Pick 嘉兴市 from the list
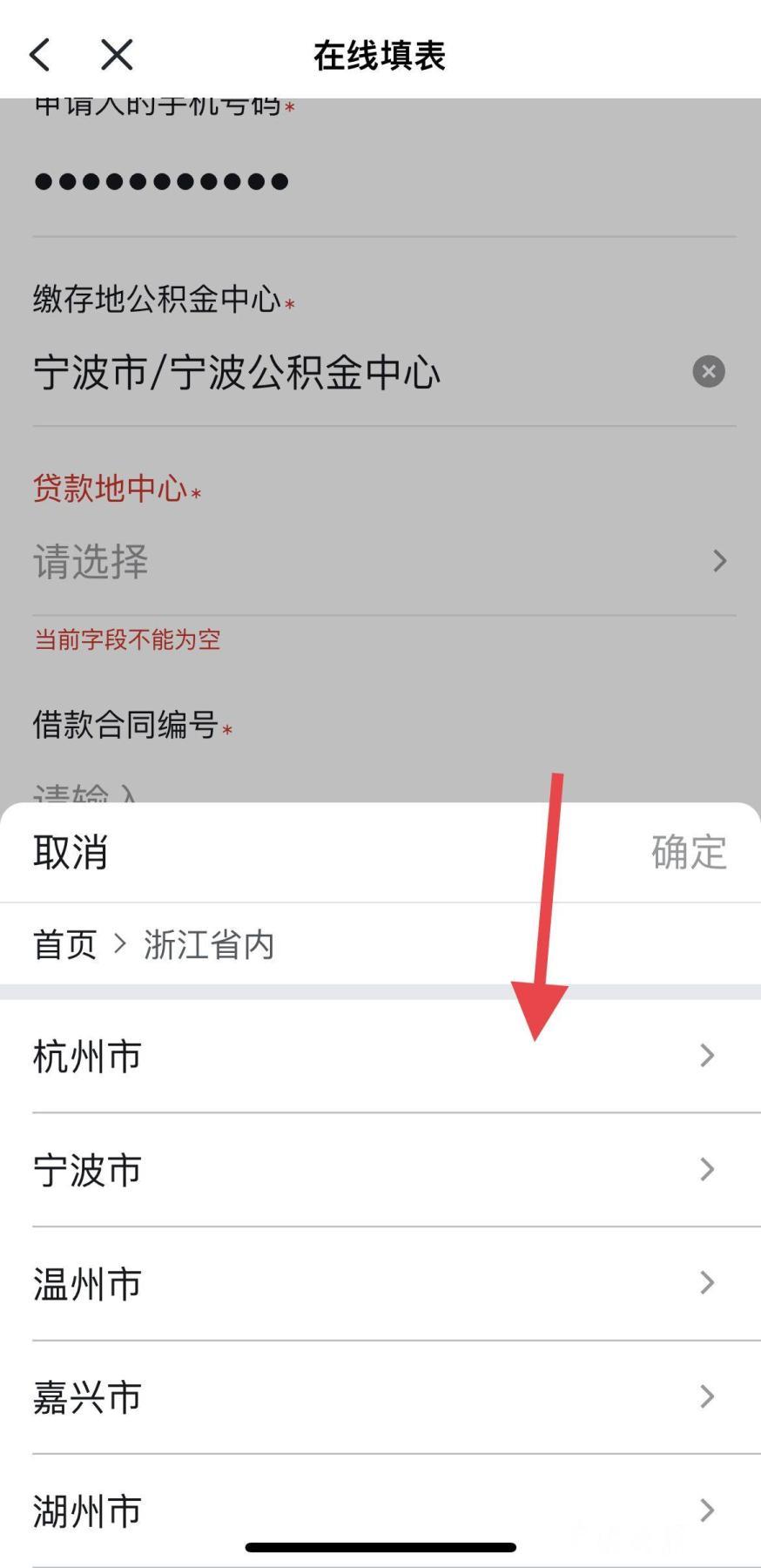 (380, 1397)
